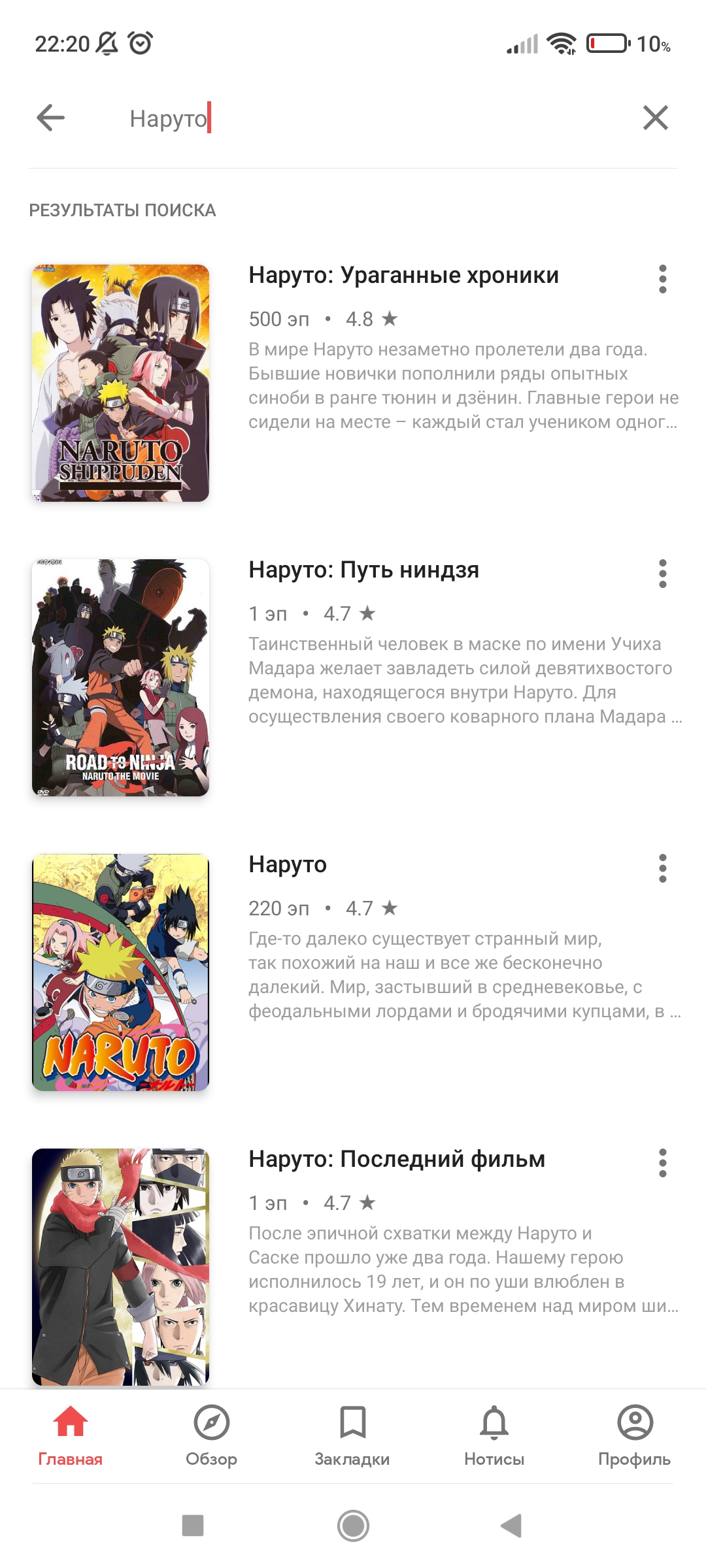Open Наруто: Ураганные хроники result

tap(403, 276)
